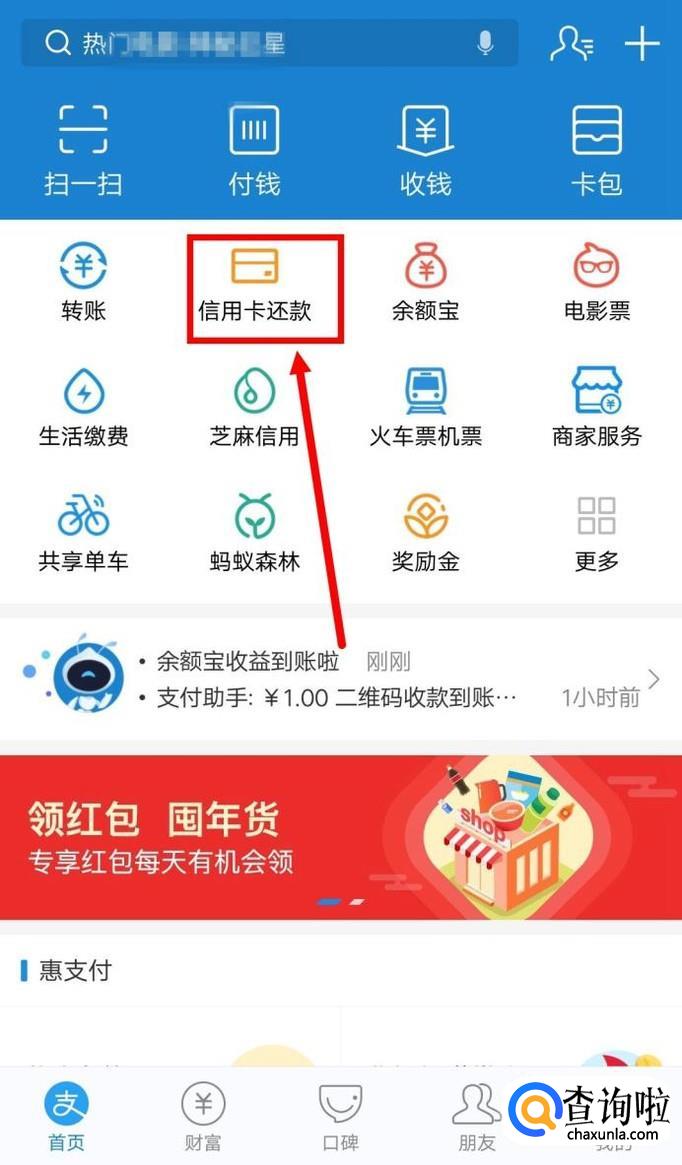Open 扫一扫 scanner
The height and width of the screenshot is (1165, 682).
[x=83, y=149]
